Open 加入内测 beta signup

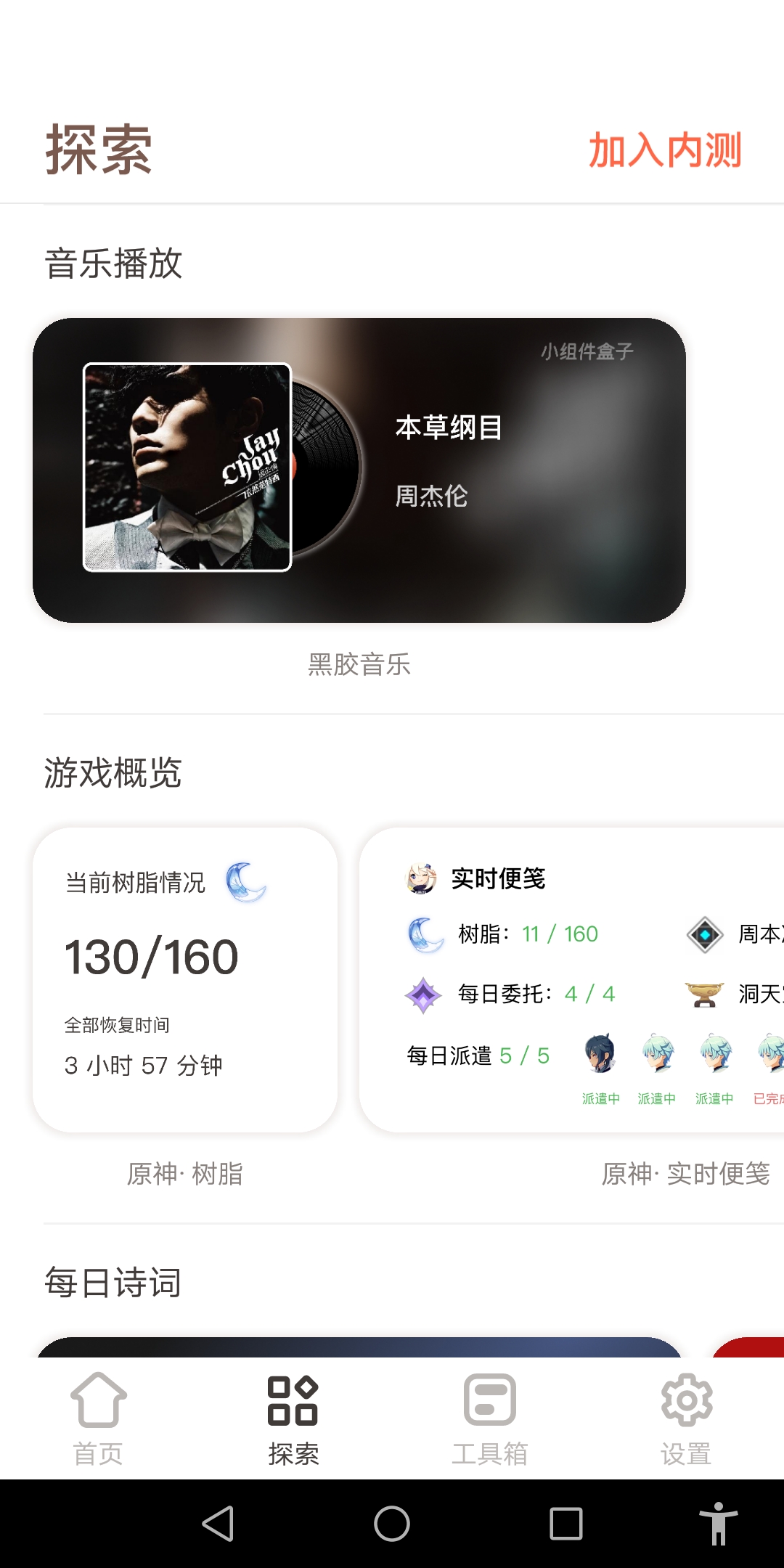(x=665, y=150)
